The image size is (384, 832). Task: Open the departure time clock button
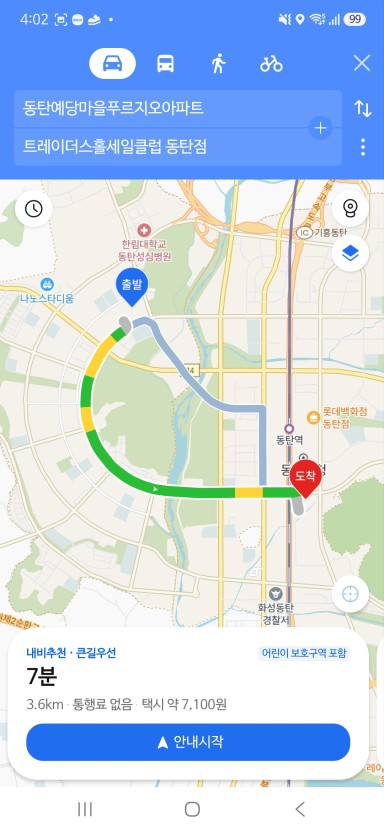pyautogui.click(x=34, y=209)
